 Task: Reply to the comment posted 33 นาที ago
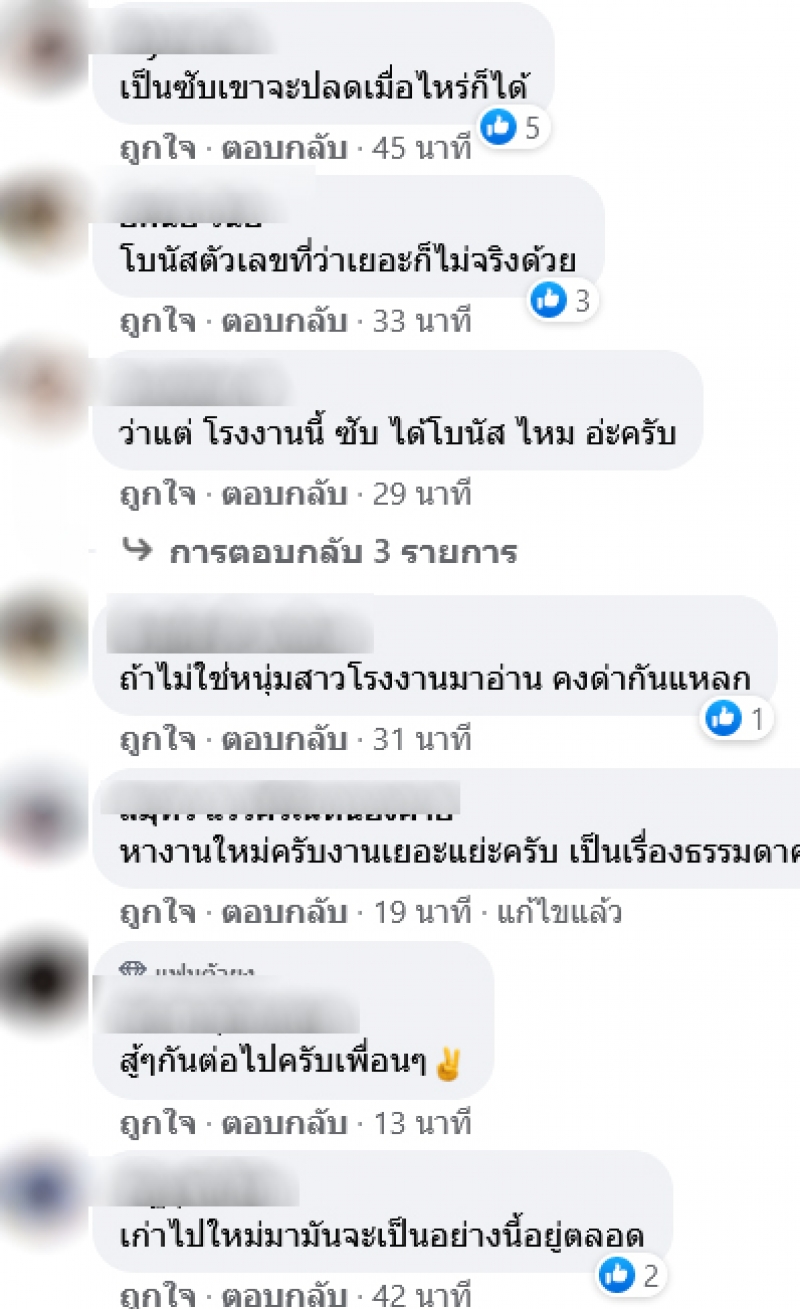[283, 322]
